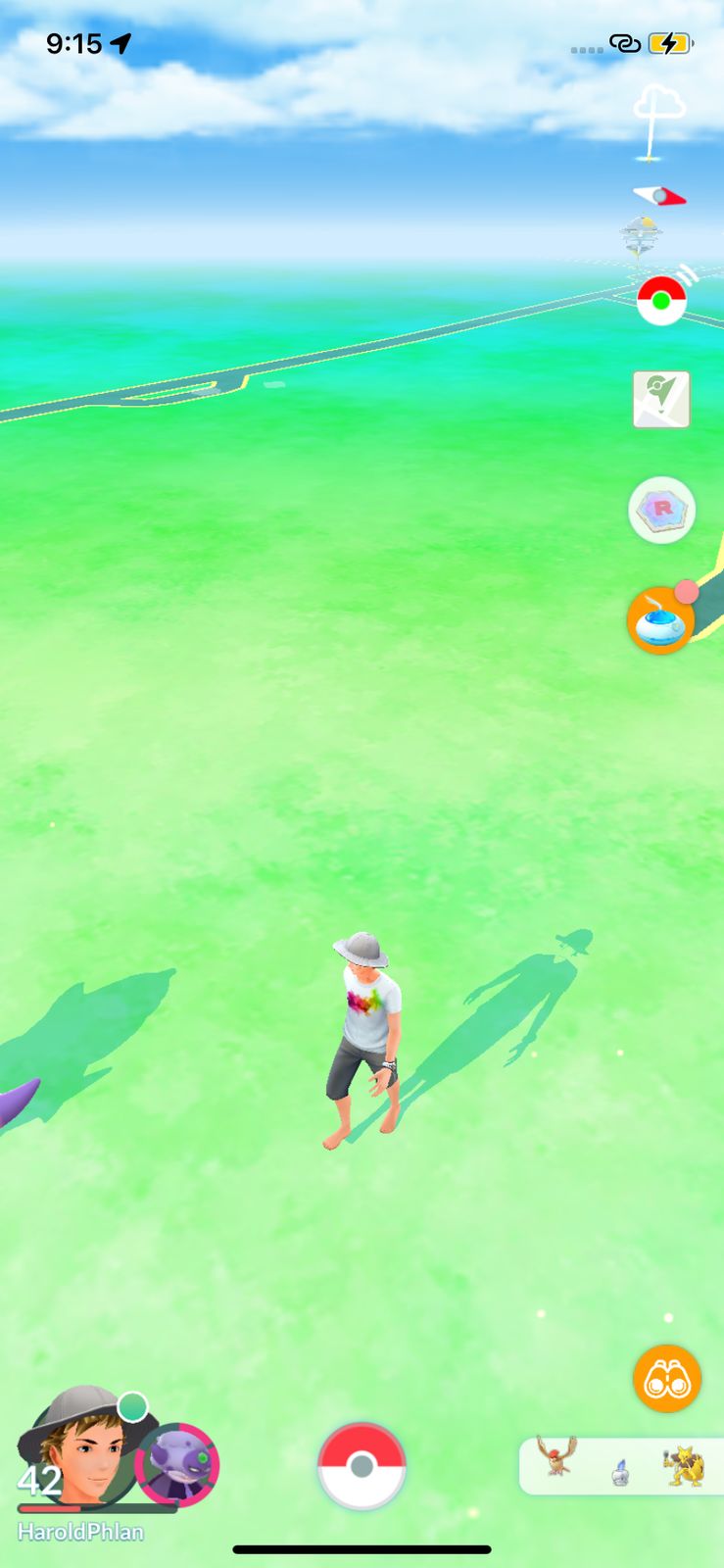Open the Poké Ball main menu
The height and width of the screenshot is (1568, 724).
coord(362,1465)
